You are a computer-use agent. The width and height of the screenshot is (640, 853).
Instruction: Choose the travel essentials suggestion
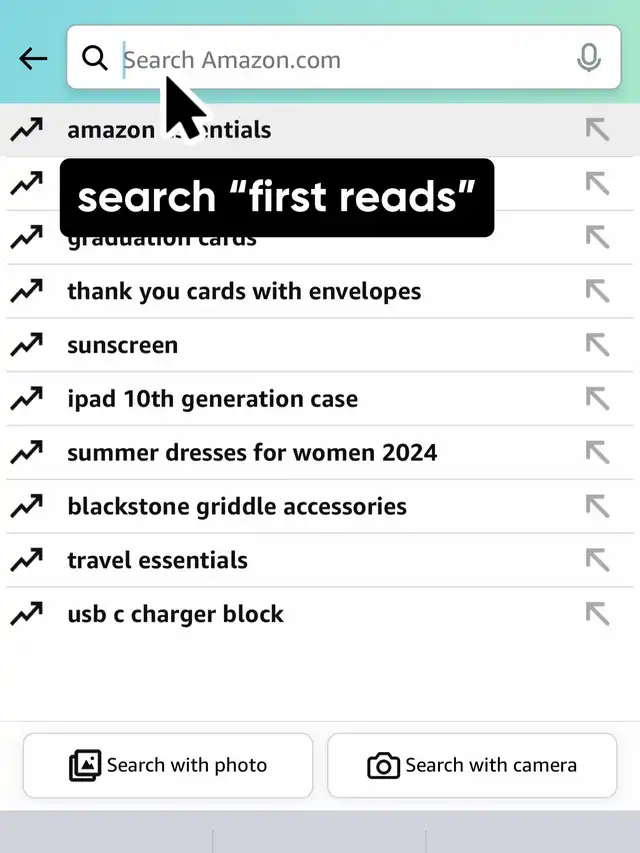157,560
